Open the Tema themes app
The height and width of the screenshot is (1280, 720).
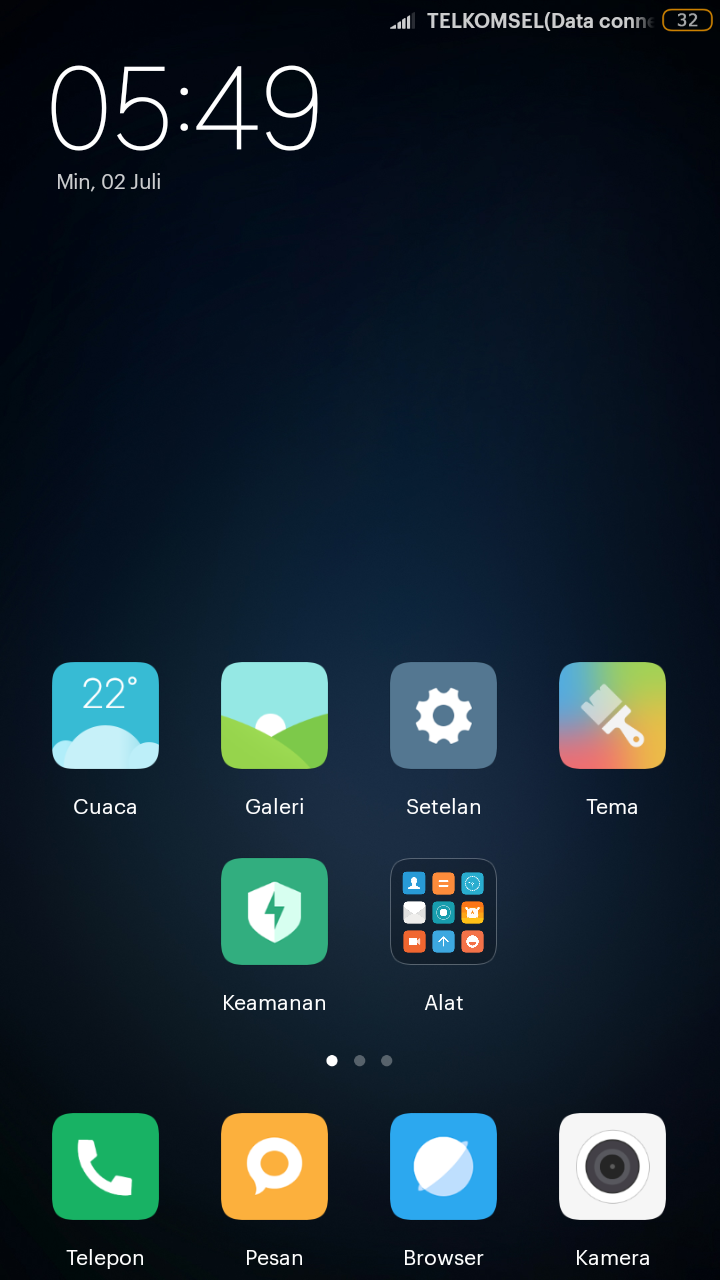[x=612, y=715]
